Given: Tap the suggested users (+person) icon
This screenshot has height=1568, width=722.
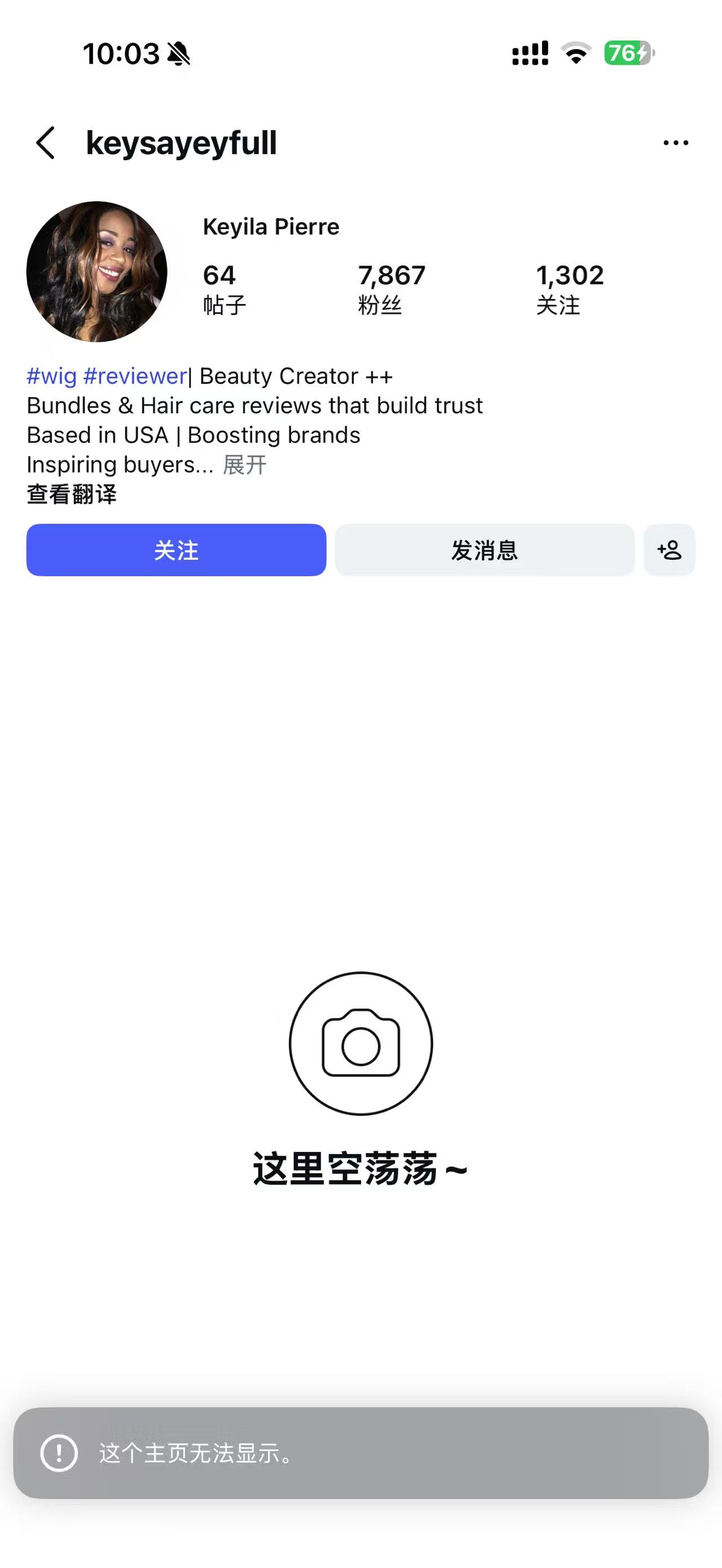Looking at the screenshot, I should point(670,550).
